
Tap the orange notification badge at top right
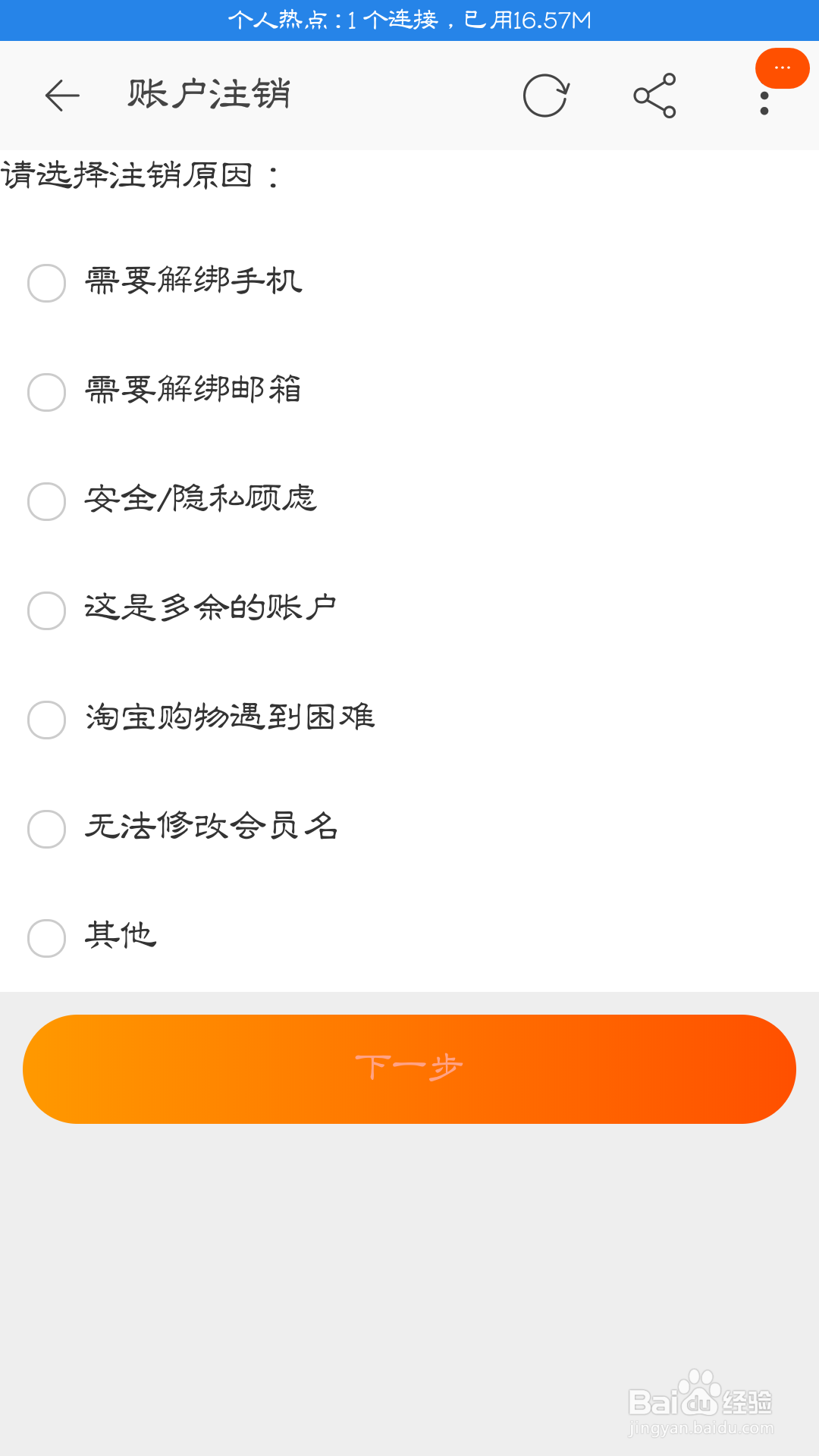782,67
